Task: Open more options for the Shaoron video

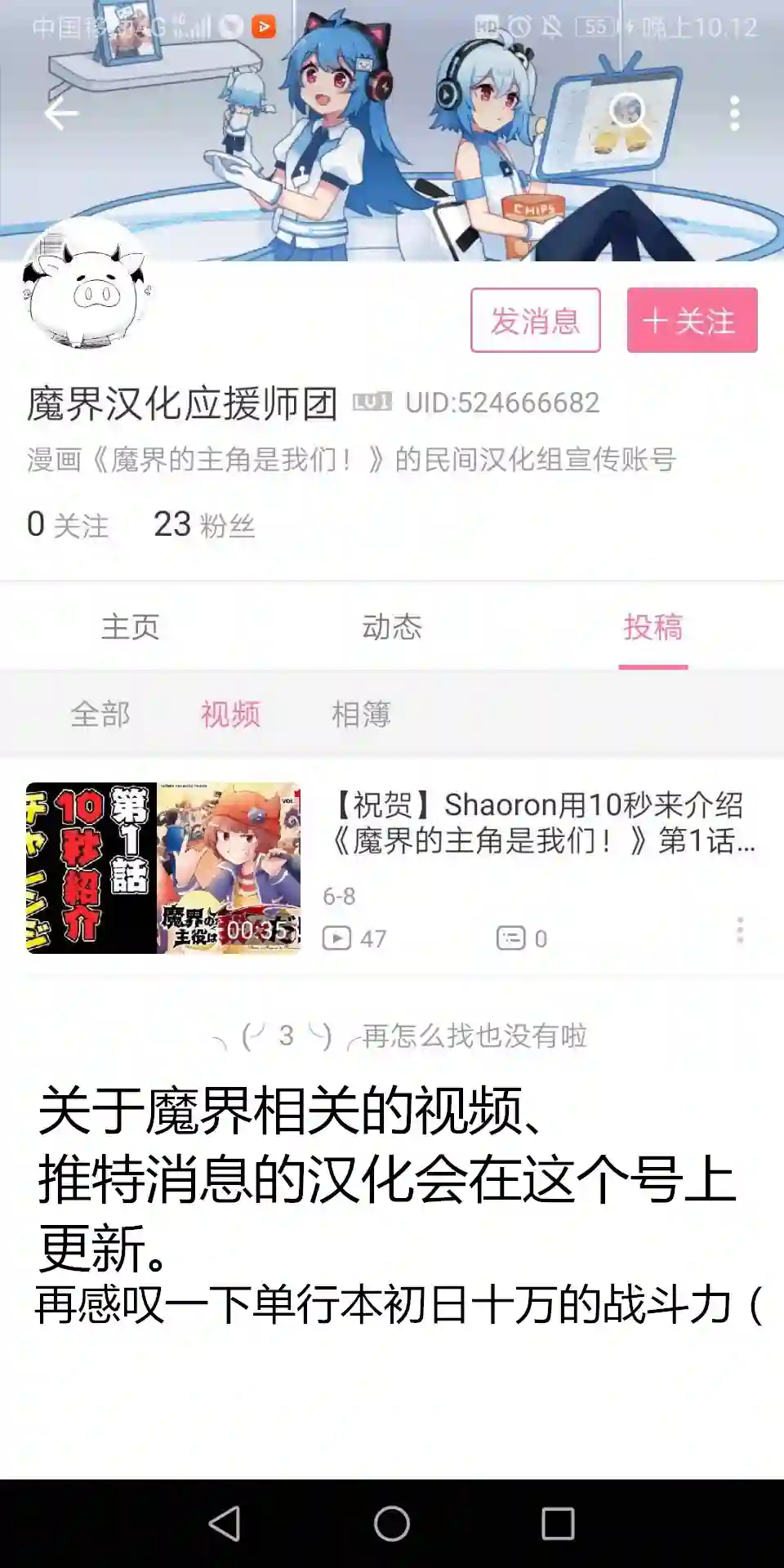Action: tap(740, 930)
